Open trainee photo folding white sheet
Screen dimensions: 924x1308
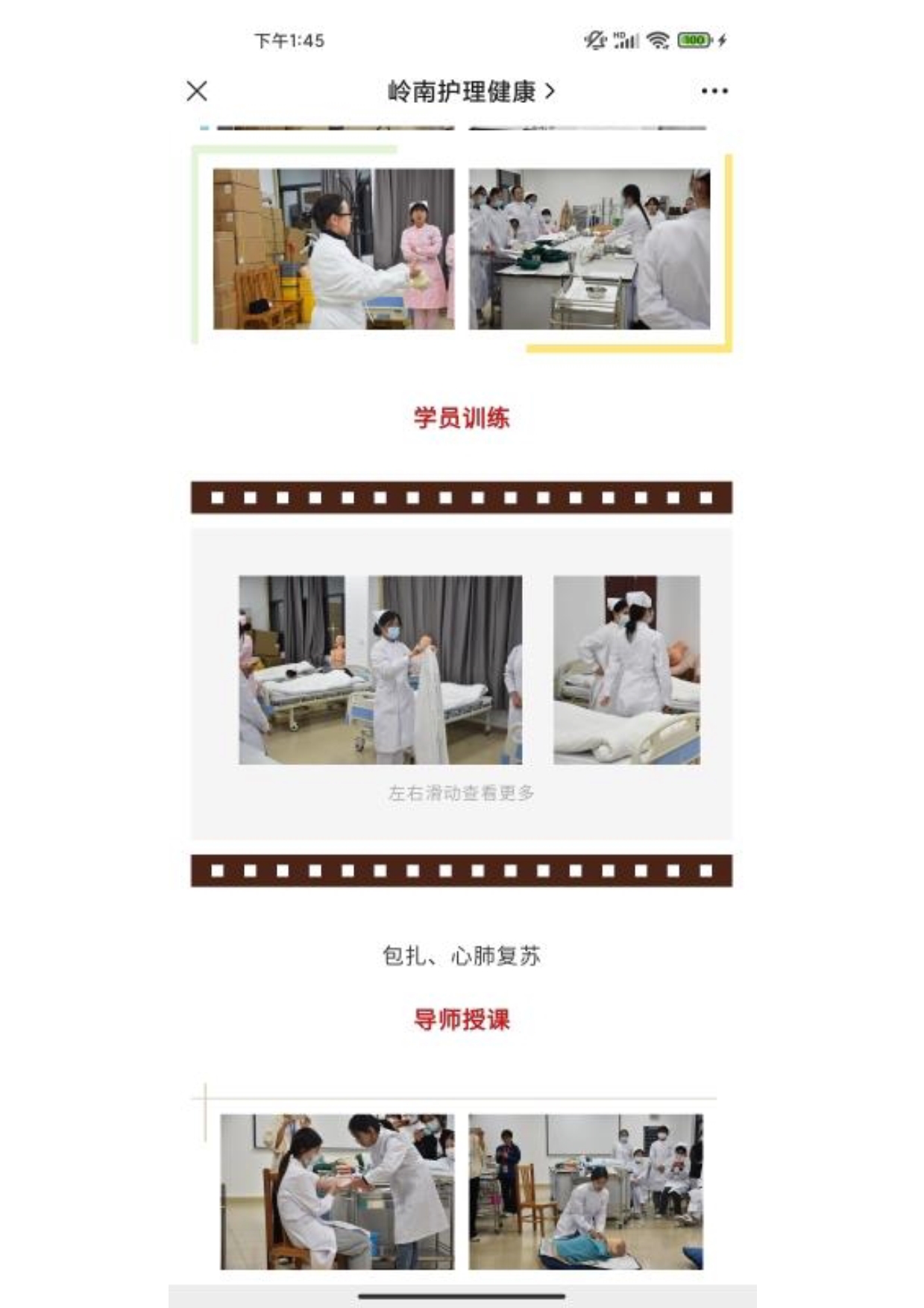[380, 669]
